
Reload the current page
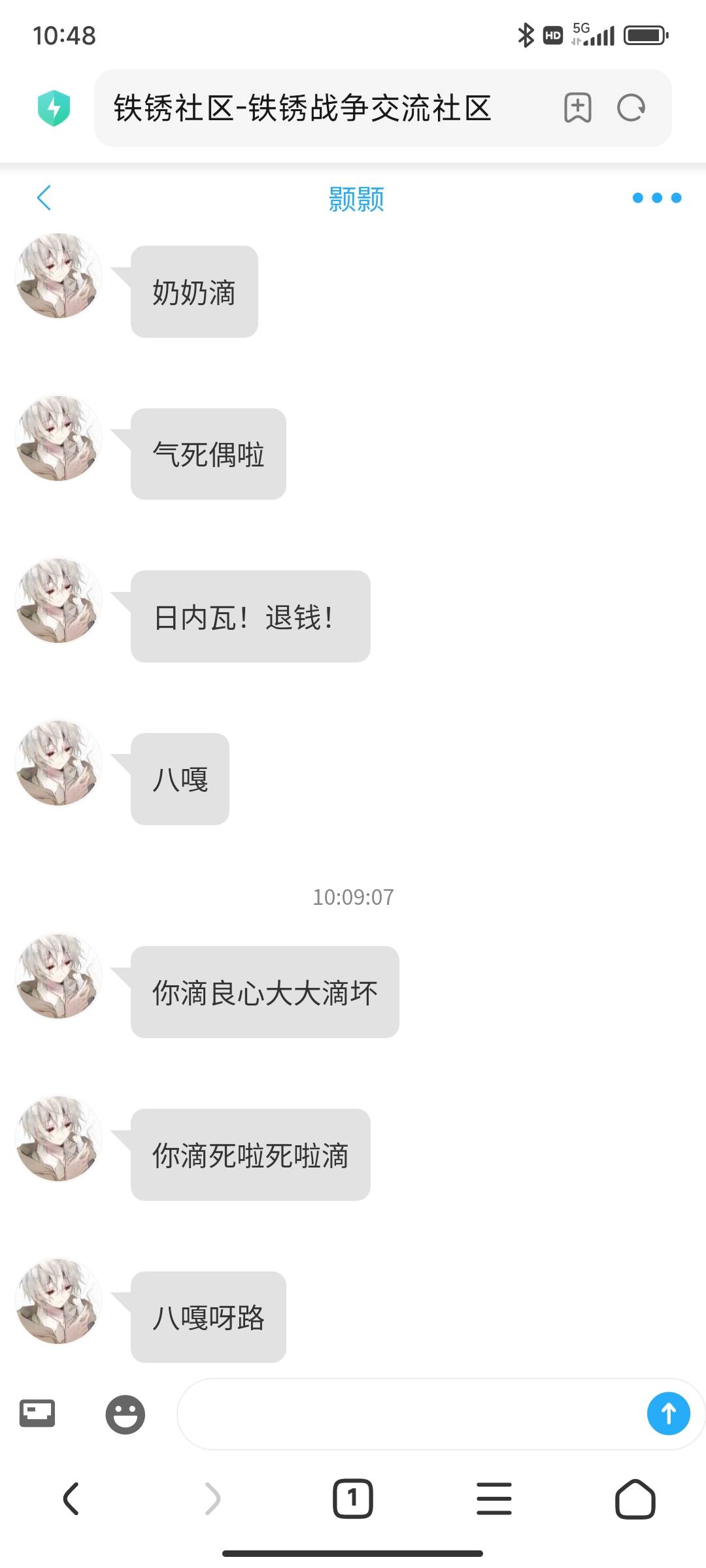click(x=631, y=108)
